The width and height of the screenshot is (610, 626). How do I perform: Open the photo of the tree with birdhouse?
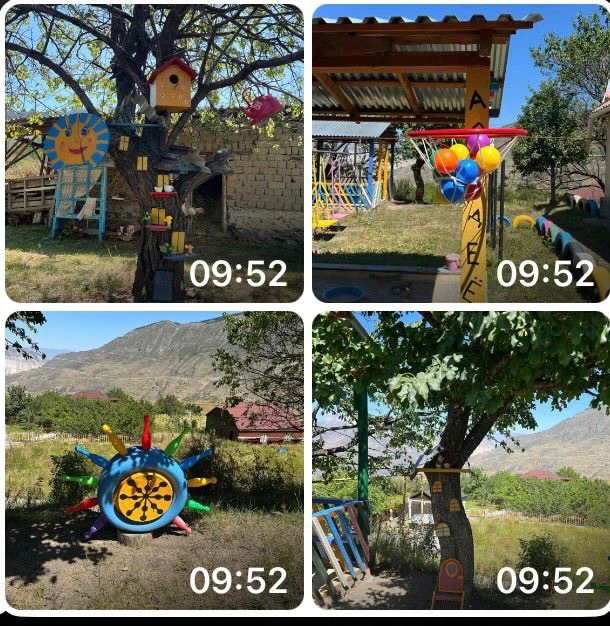tap(154, 153)
